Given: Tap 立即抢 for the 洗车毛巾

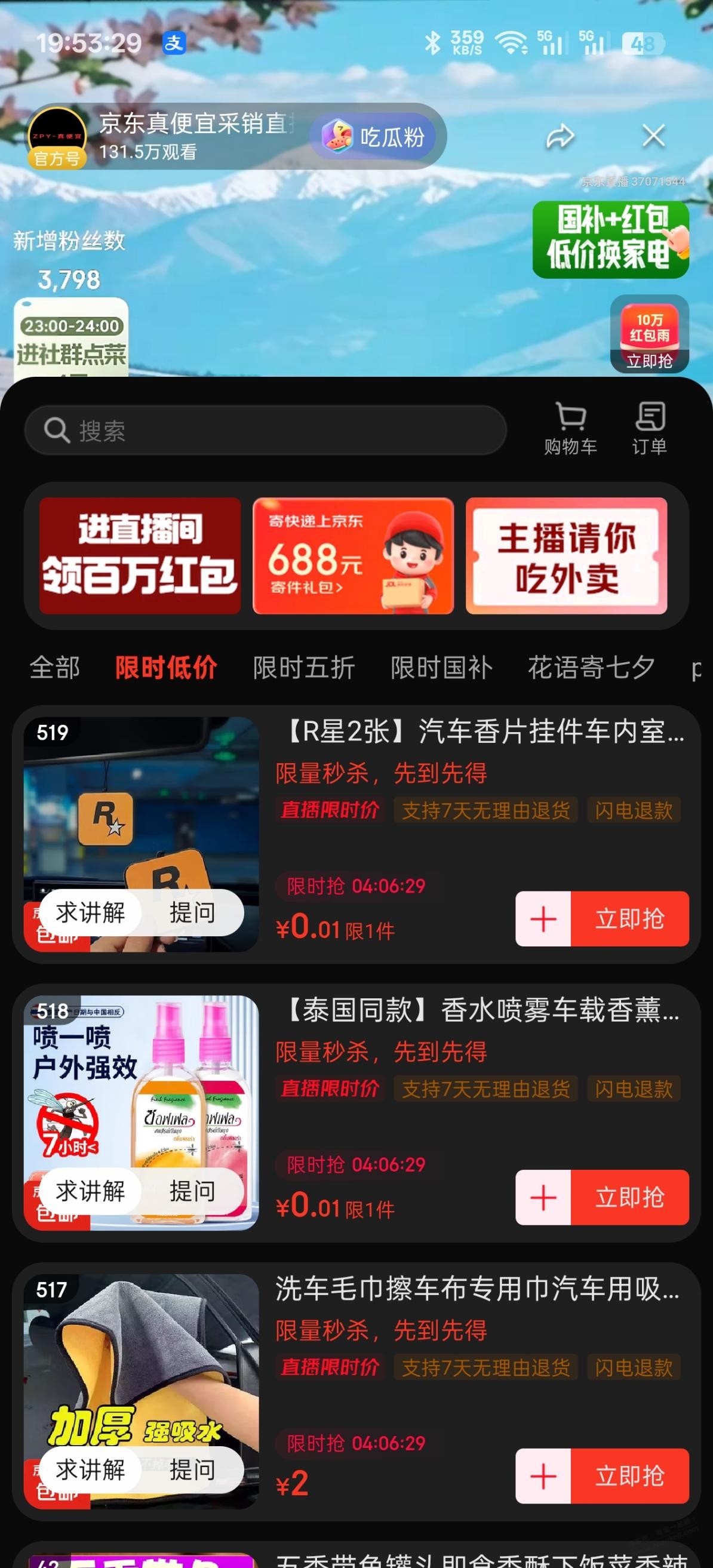Looking at the screenshot, I should pyautogui.click(x=629, y=1475).
